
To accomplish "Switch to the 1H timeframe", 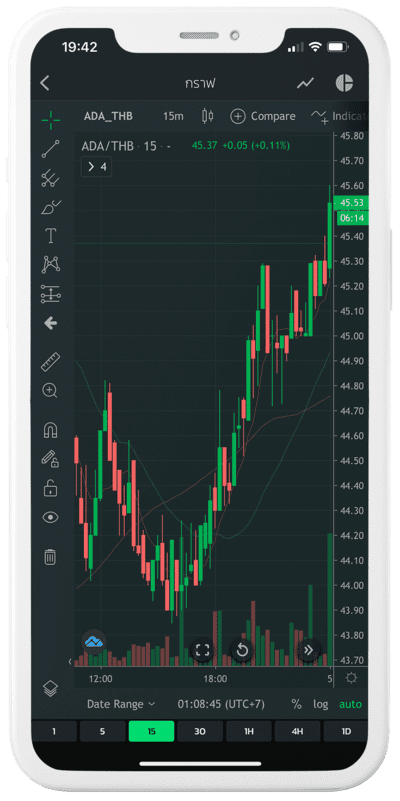I will (248, 731).
